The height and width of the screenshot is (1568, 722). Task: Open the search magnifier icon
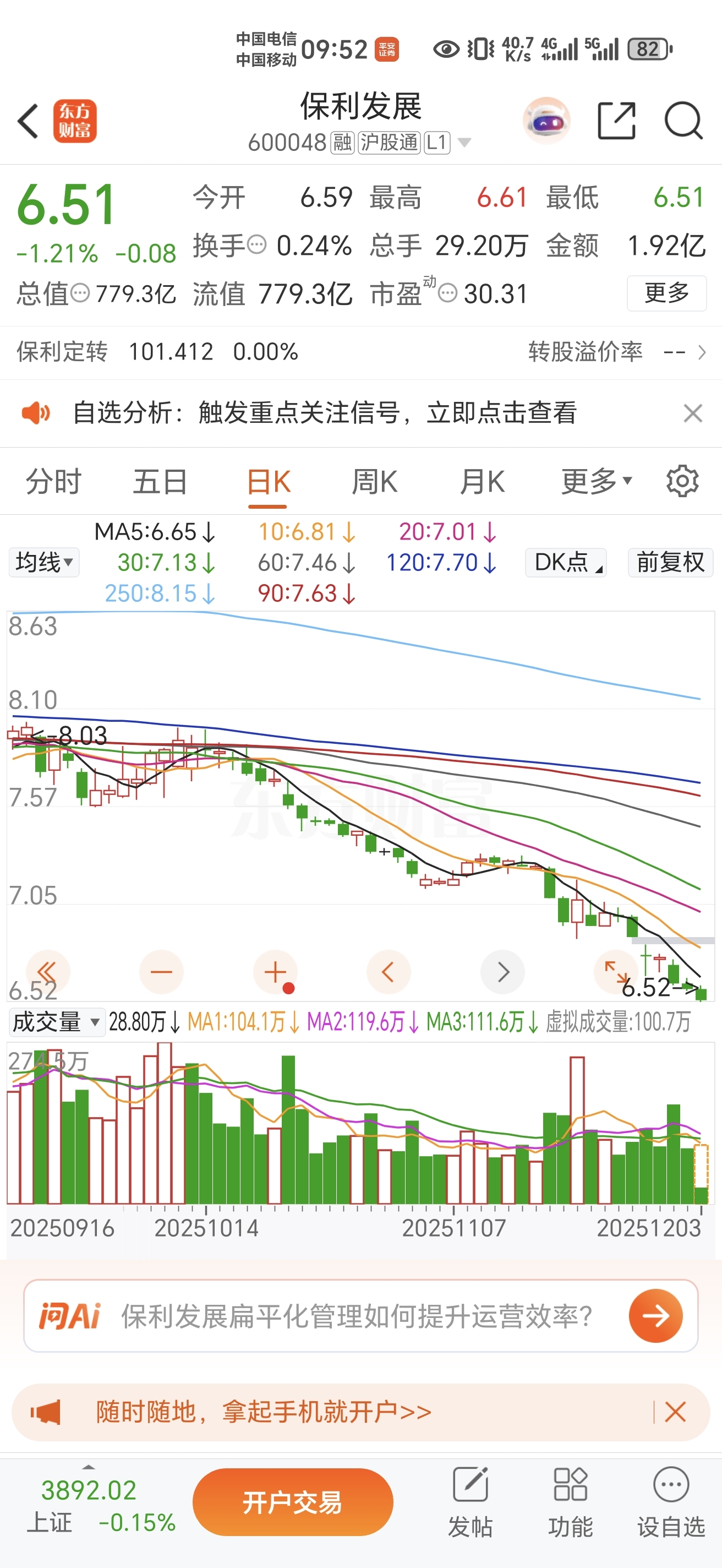point(683,121)
